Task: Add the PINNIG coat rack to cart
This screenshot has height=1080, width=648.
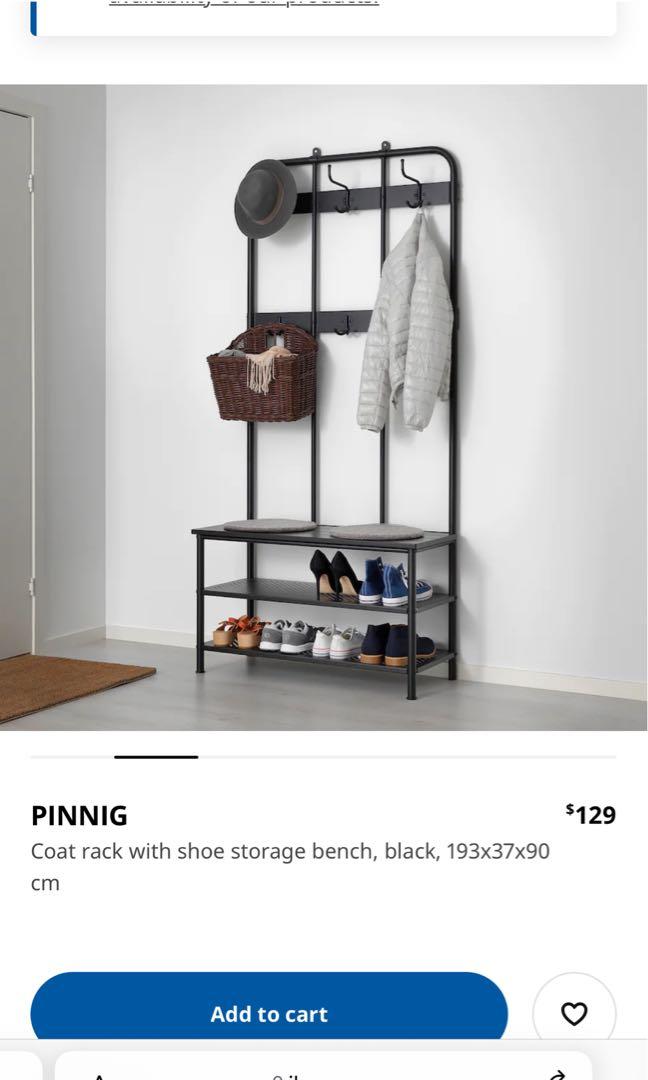Action: (x=269, y=1012)
